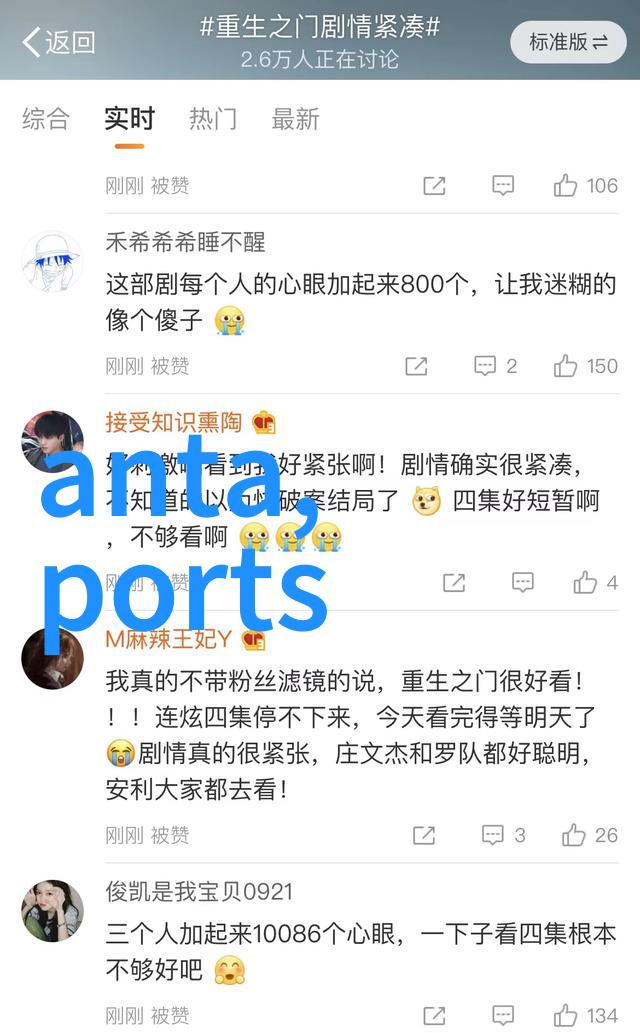Like the post with 106 likes
The image size is (640, 1033).
tap(586, 185)
